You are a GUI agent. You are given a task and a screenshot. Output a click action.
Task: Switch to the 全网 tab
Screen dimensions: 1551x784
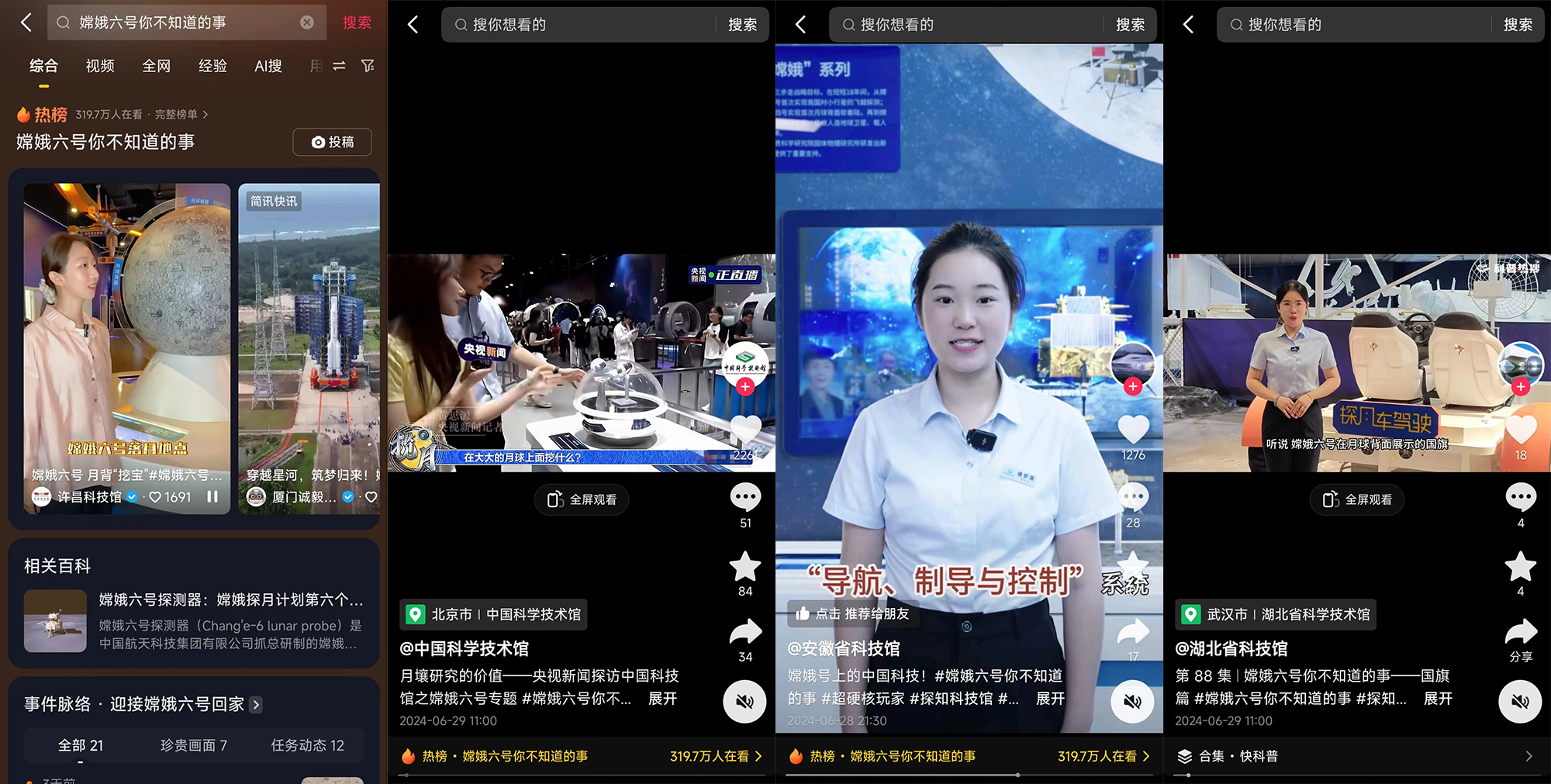(156, 66)
